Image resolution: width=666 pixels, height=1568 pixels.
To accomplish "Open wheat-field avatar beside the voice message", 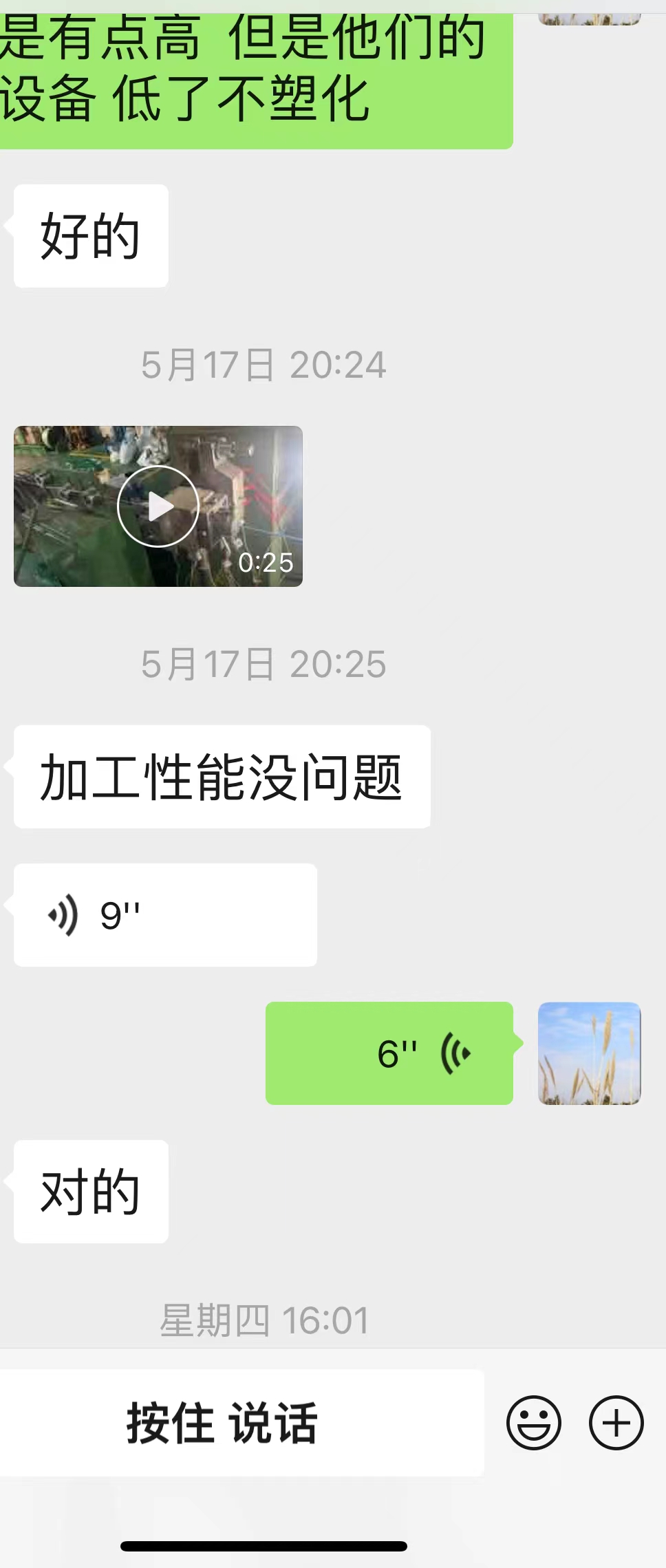I will coord(589,1053).
